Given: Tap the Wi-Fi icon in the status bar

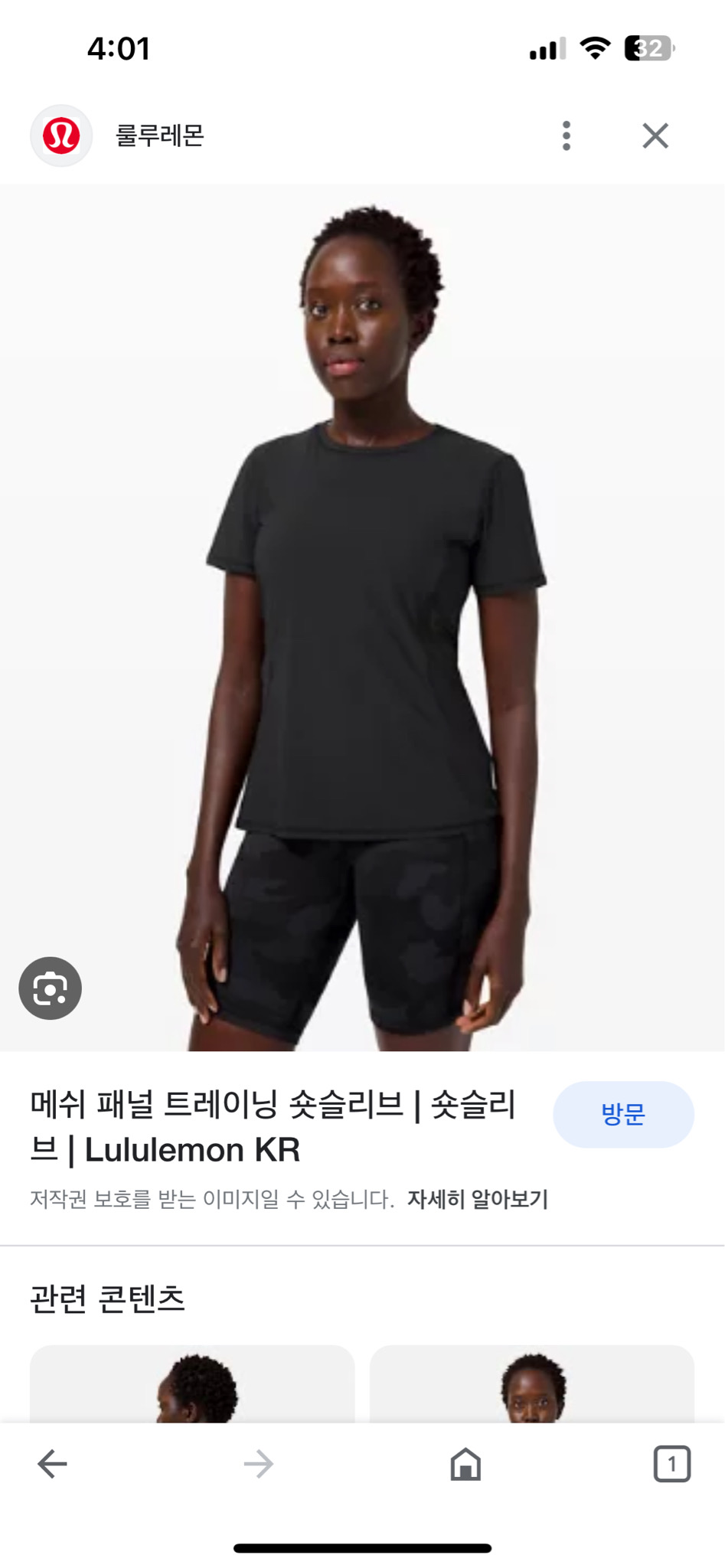Looking at the screenshot, I should [596, 47].
